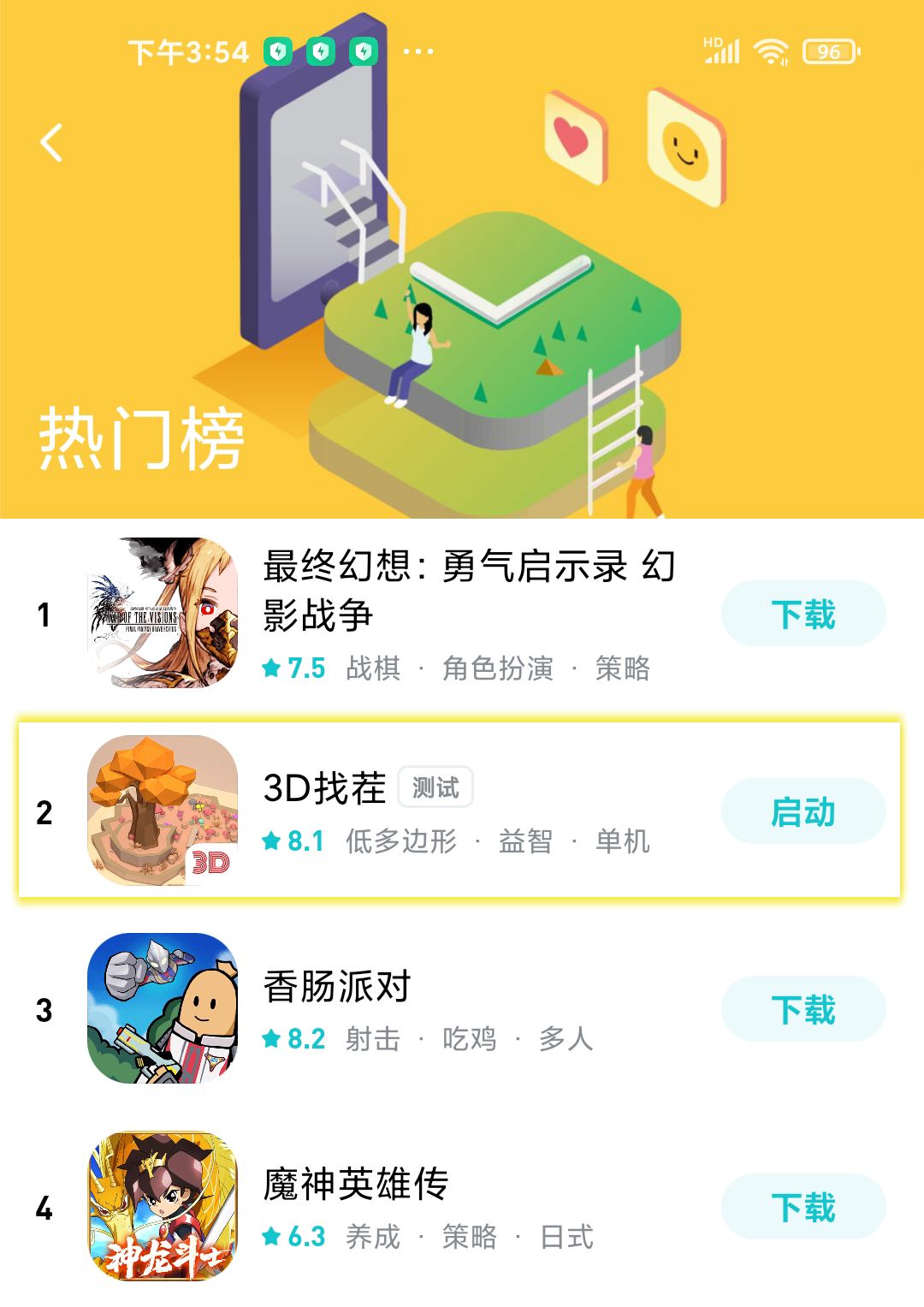View details of 香肠派对
The image size is (924, 1307).
click(x=462, y=1009)
